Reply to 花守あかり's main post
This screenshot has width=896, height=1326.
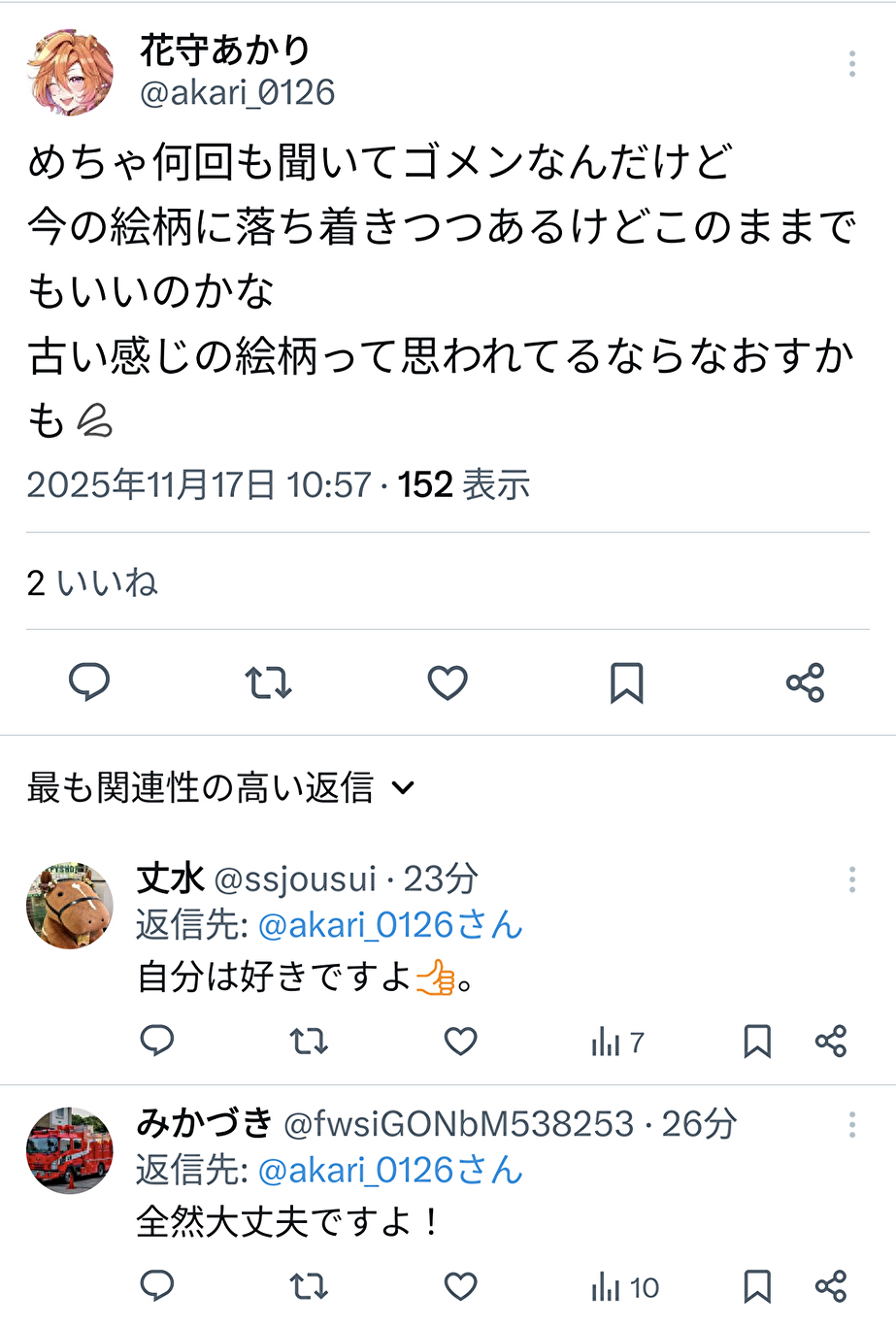pos(89,682)
